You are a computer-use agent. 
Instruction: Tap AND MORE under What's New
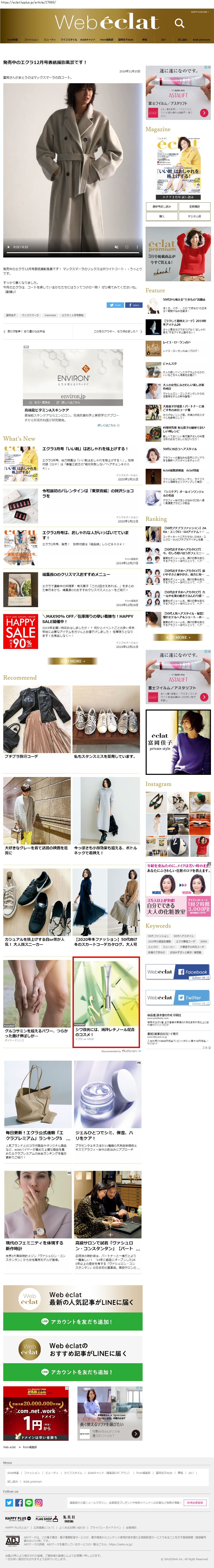72,661
